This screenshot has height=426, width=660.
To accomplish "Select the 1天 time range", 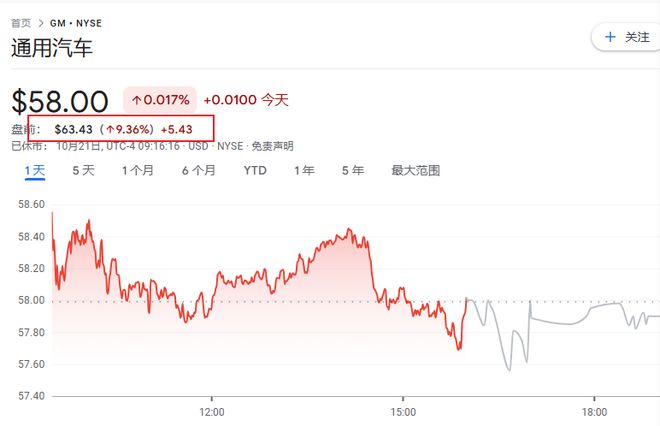I will [34, 171].
